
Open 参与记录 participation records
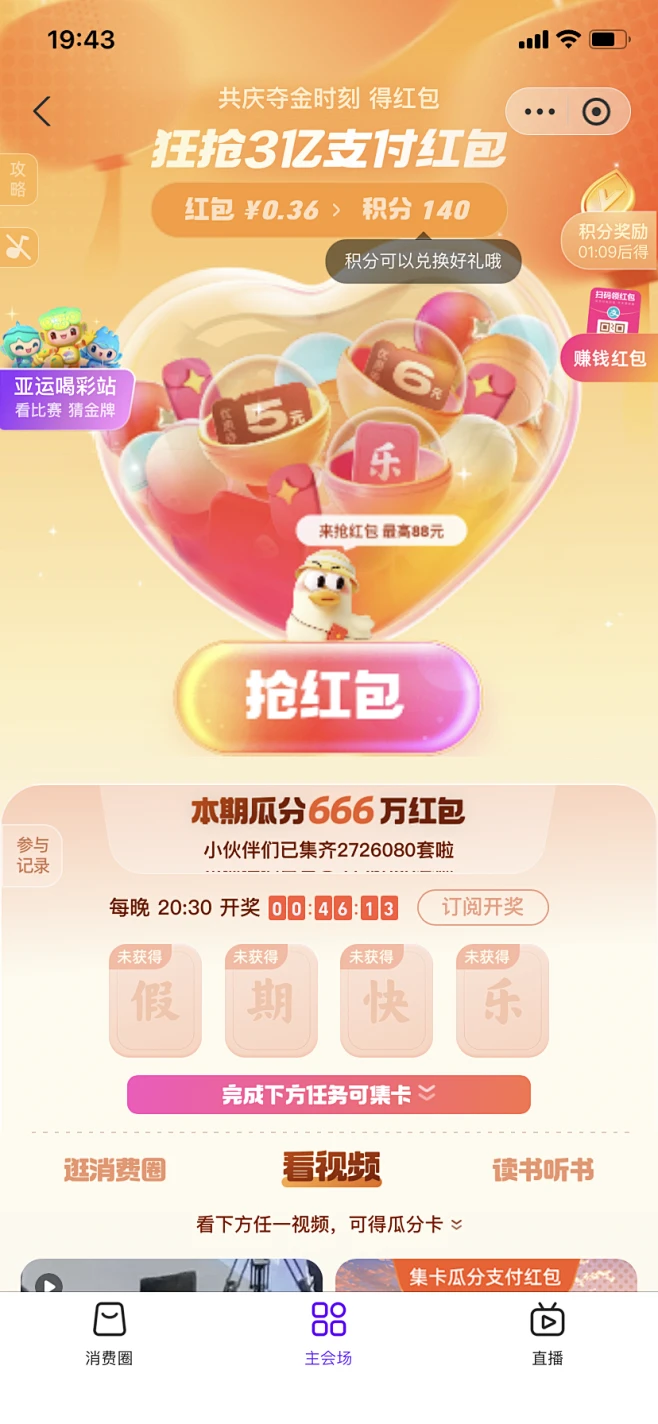click(32, 856)
